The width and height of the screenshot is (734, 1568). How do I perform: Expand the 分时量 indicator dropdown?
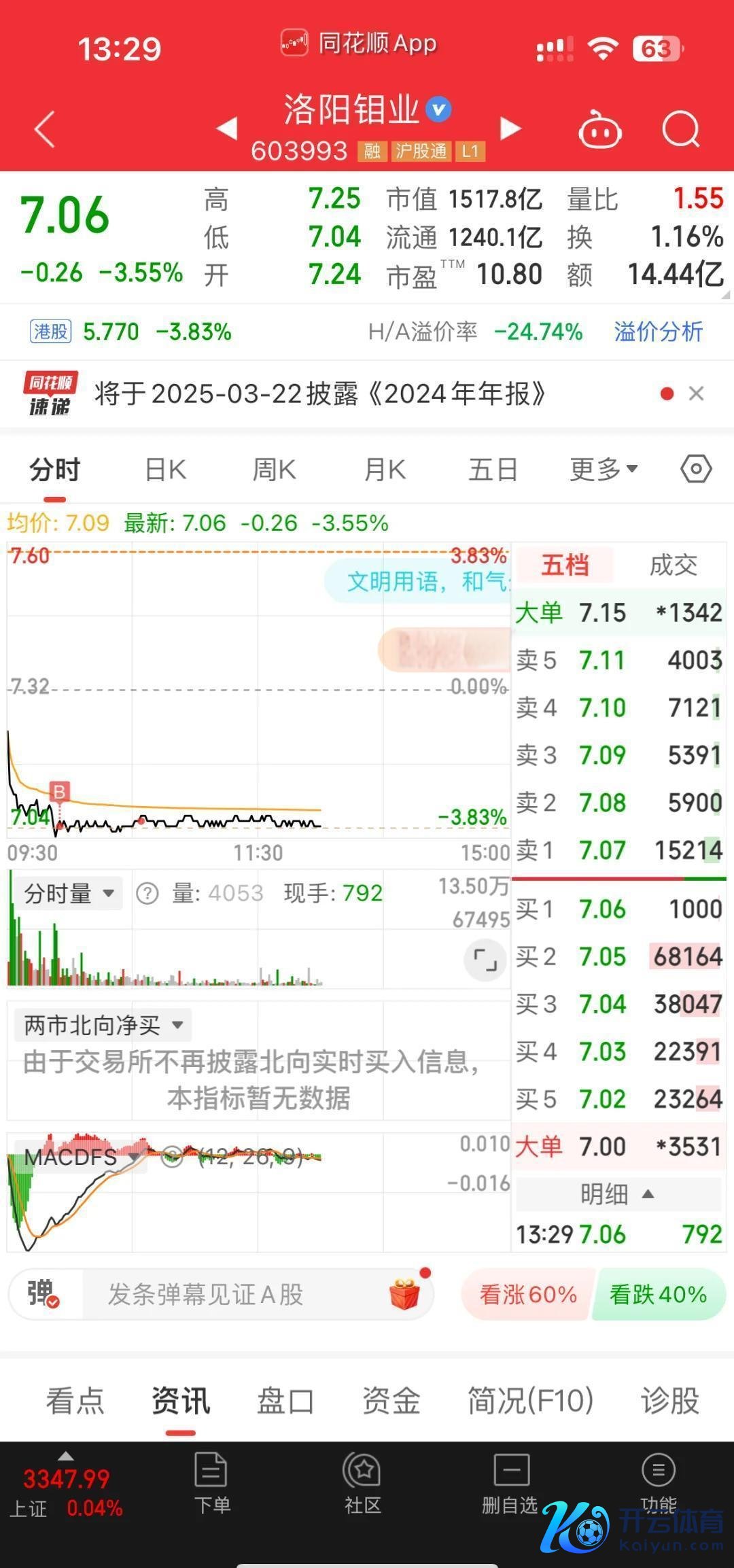69,894
